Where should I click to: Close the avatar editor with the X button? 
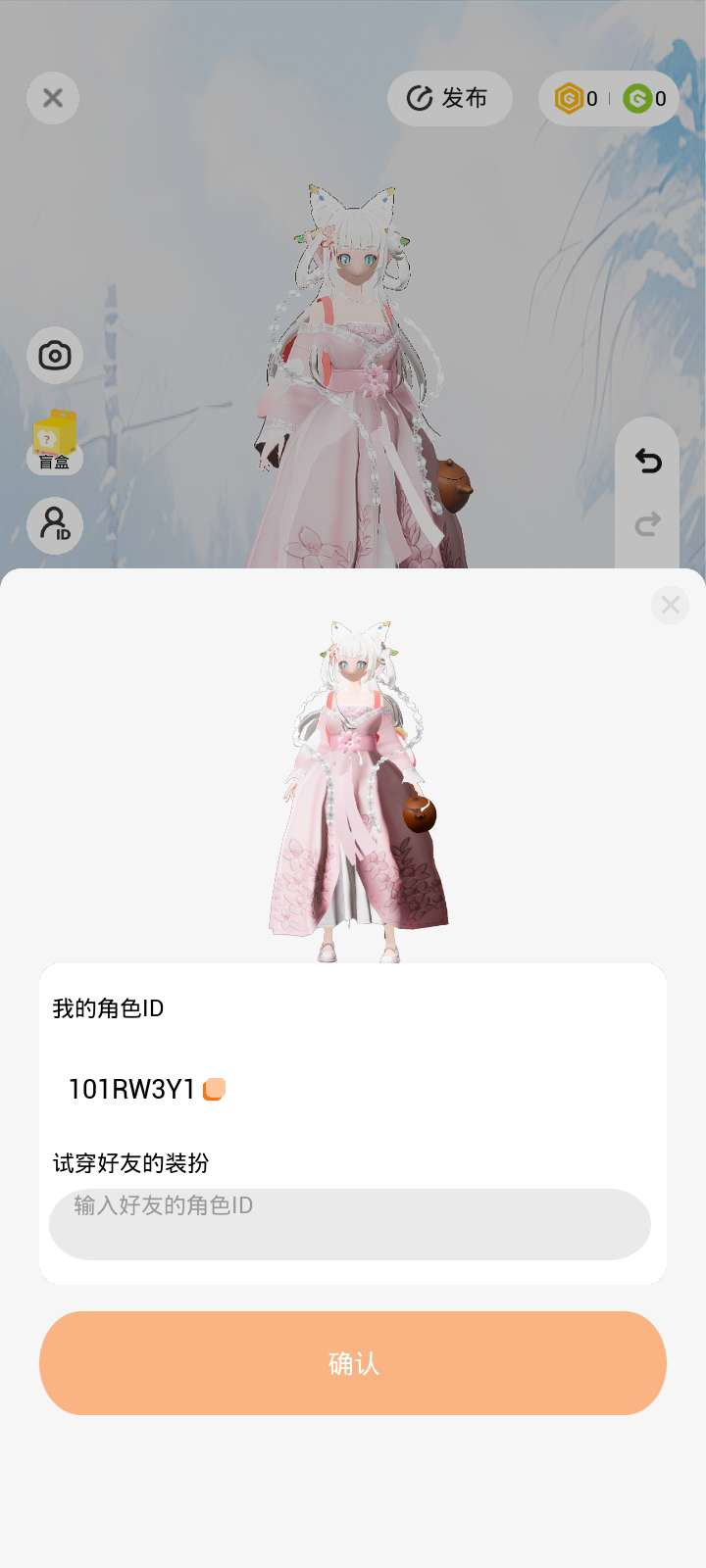(x=53, y=98)
